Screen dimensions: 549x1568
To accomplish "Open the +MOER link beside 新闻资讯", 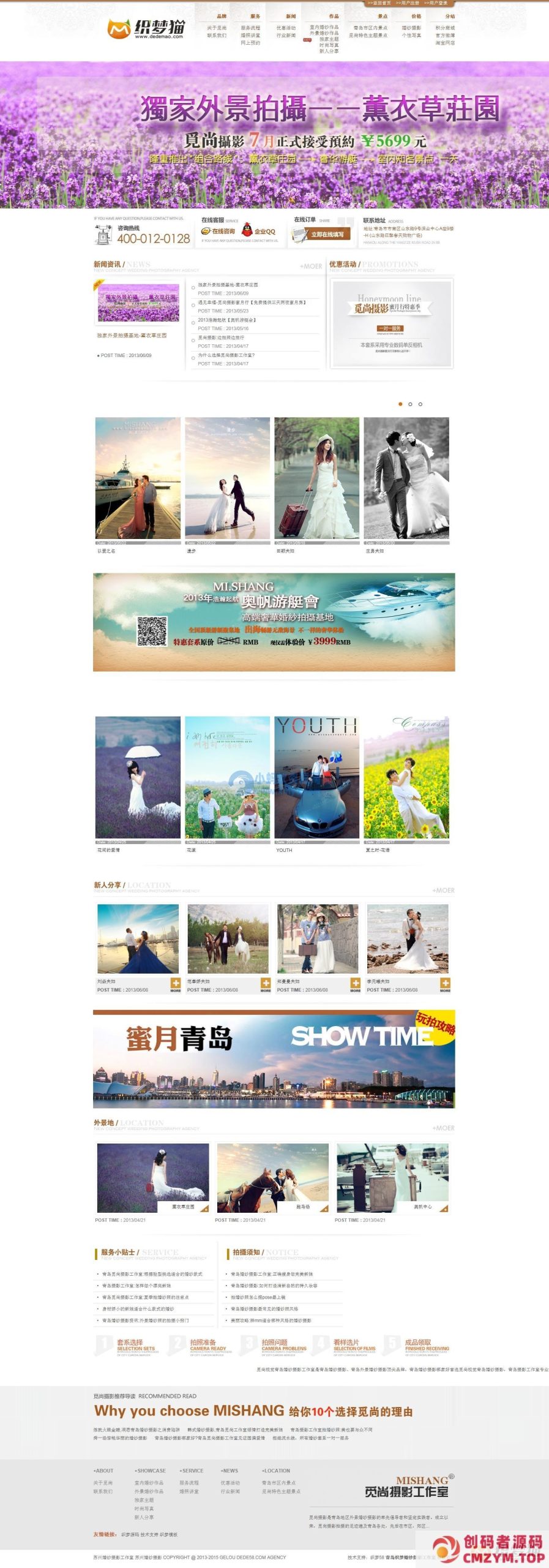I will click(x=310, y=266).
